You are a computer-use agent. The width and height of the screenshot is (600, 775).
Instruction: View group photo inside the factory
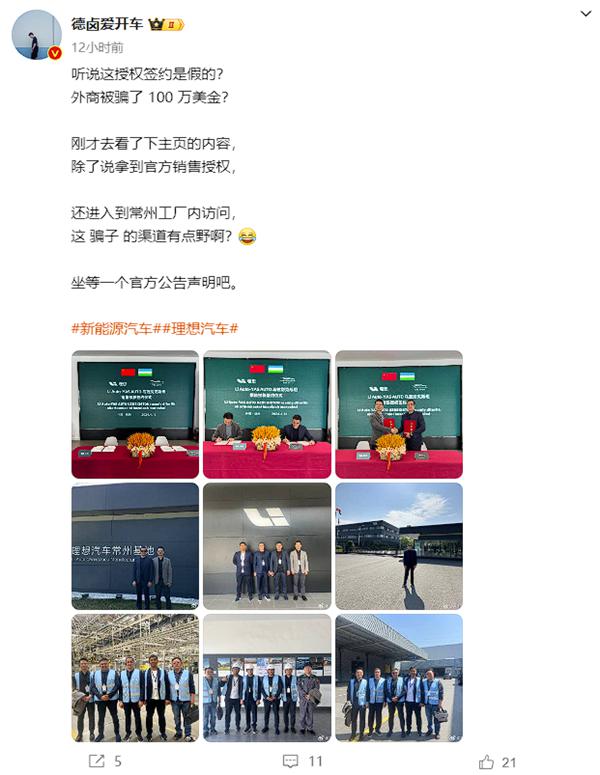(x=135, y=678)
